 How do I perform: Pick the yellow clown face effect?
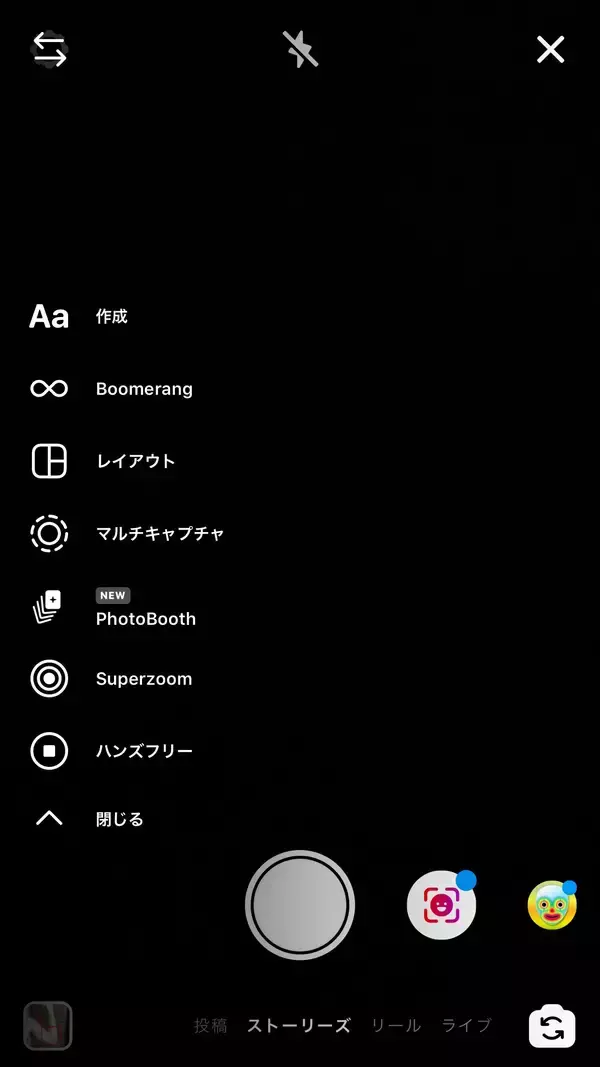[x=552, y=905]
